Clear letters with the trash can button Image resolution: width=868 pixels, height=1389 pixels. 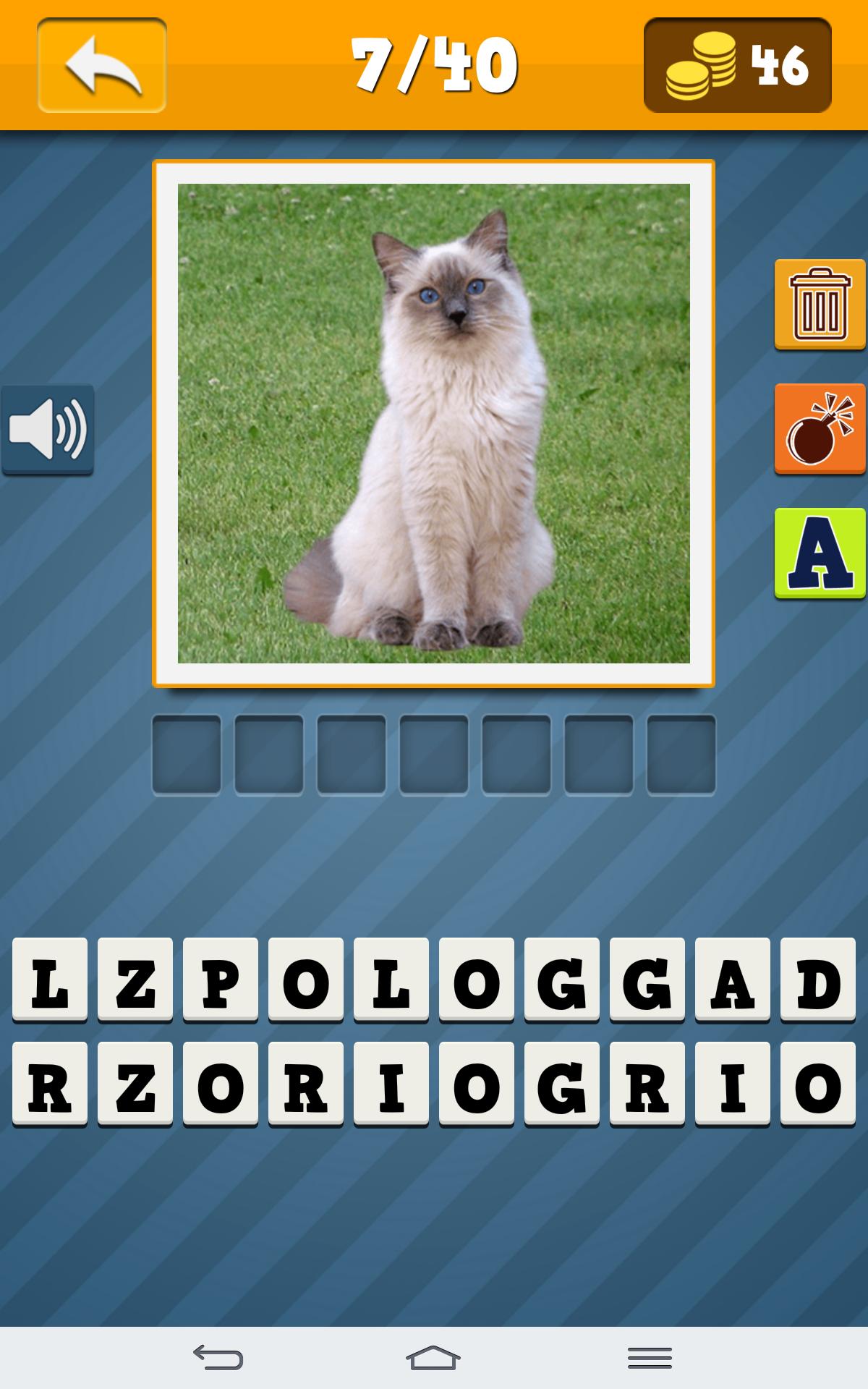tap(820, 305)
